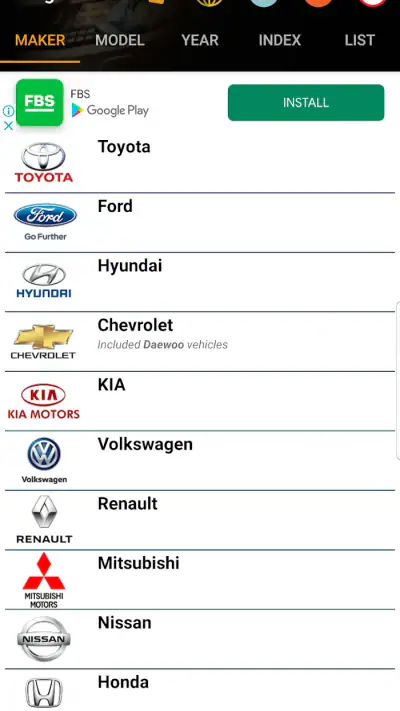Choose Toyota from the maker list
400x711 pixels.
200,163
